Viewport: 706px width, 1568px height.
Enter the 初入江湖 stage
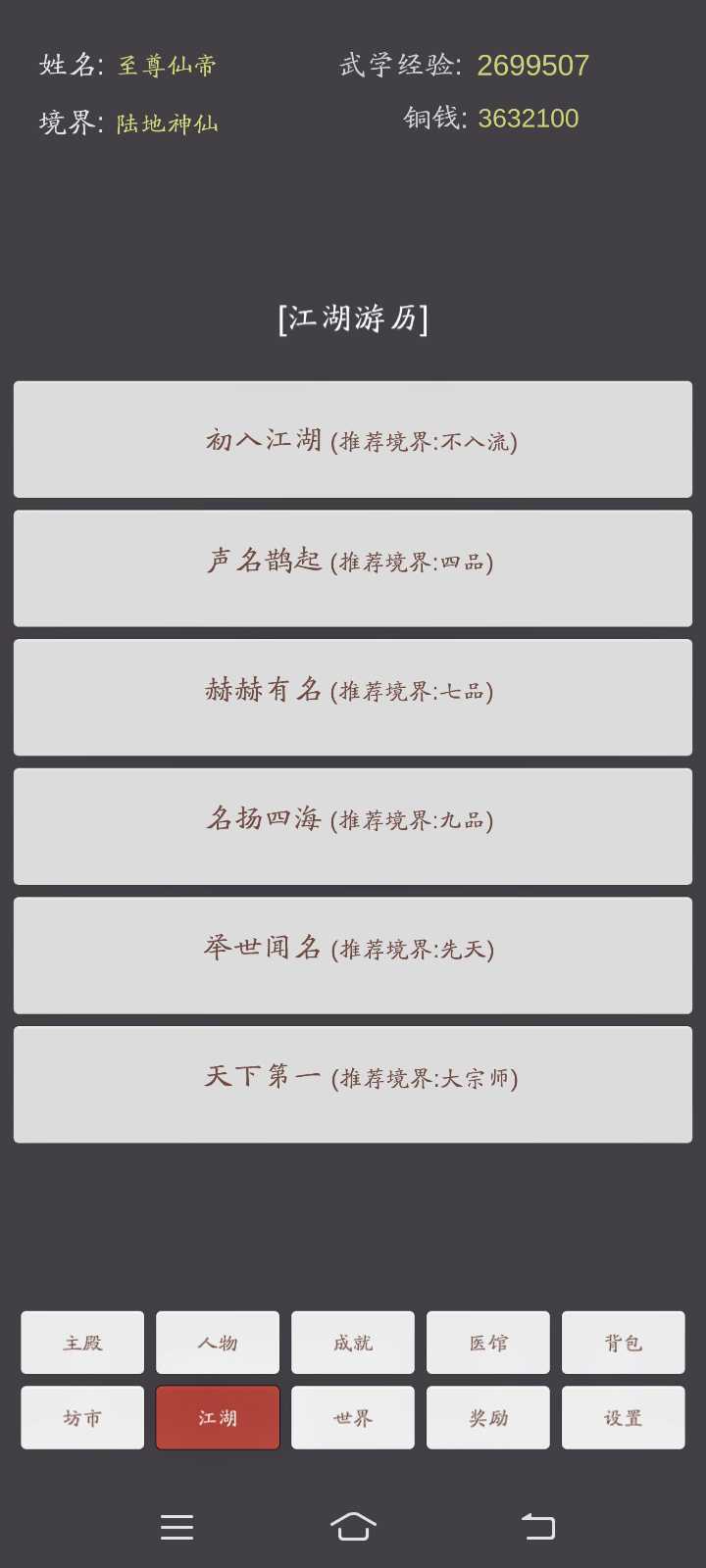pos(353,440)
